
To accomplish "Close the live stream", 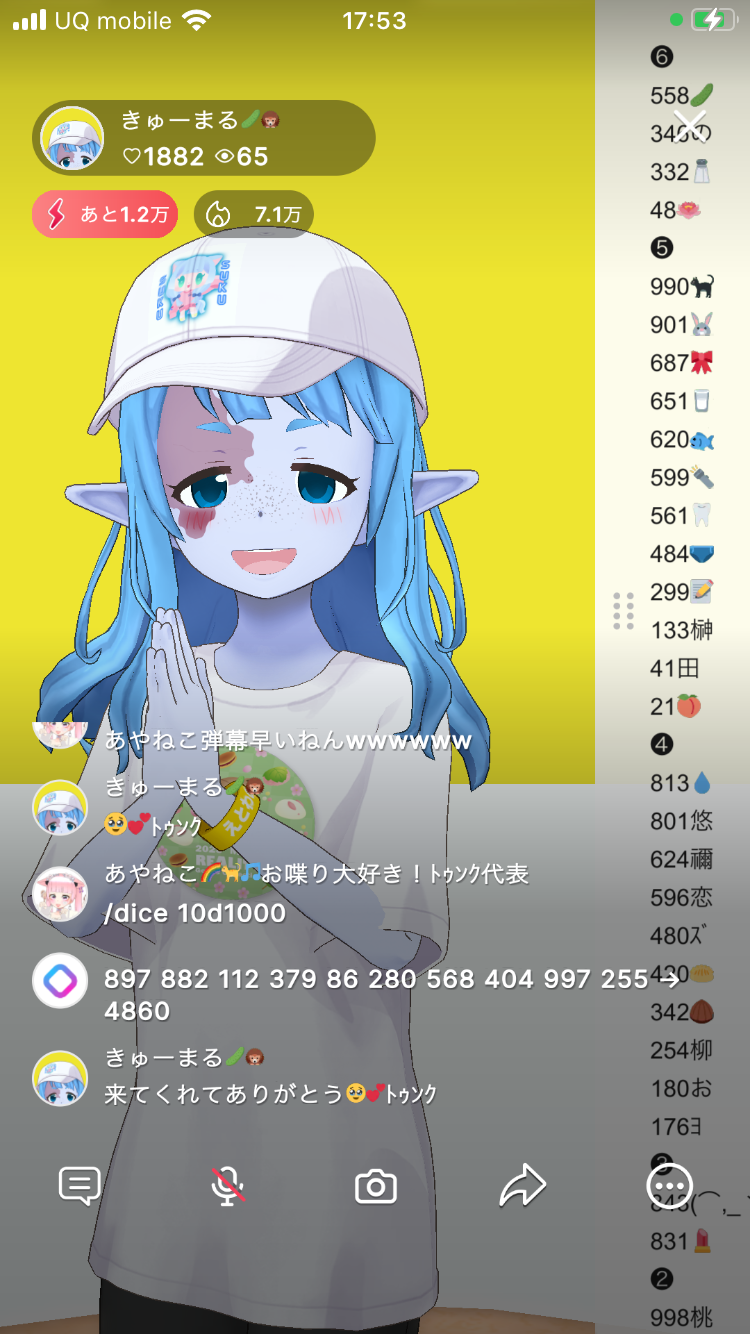I will [x=690, y=127].
